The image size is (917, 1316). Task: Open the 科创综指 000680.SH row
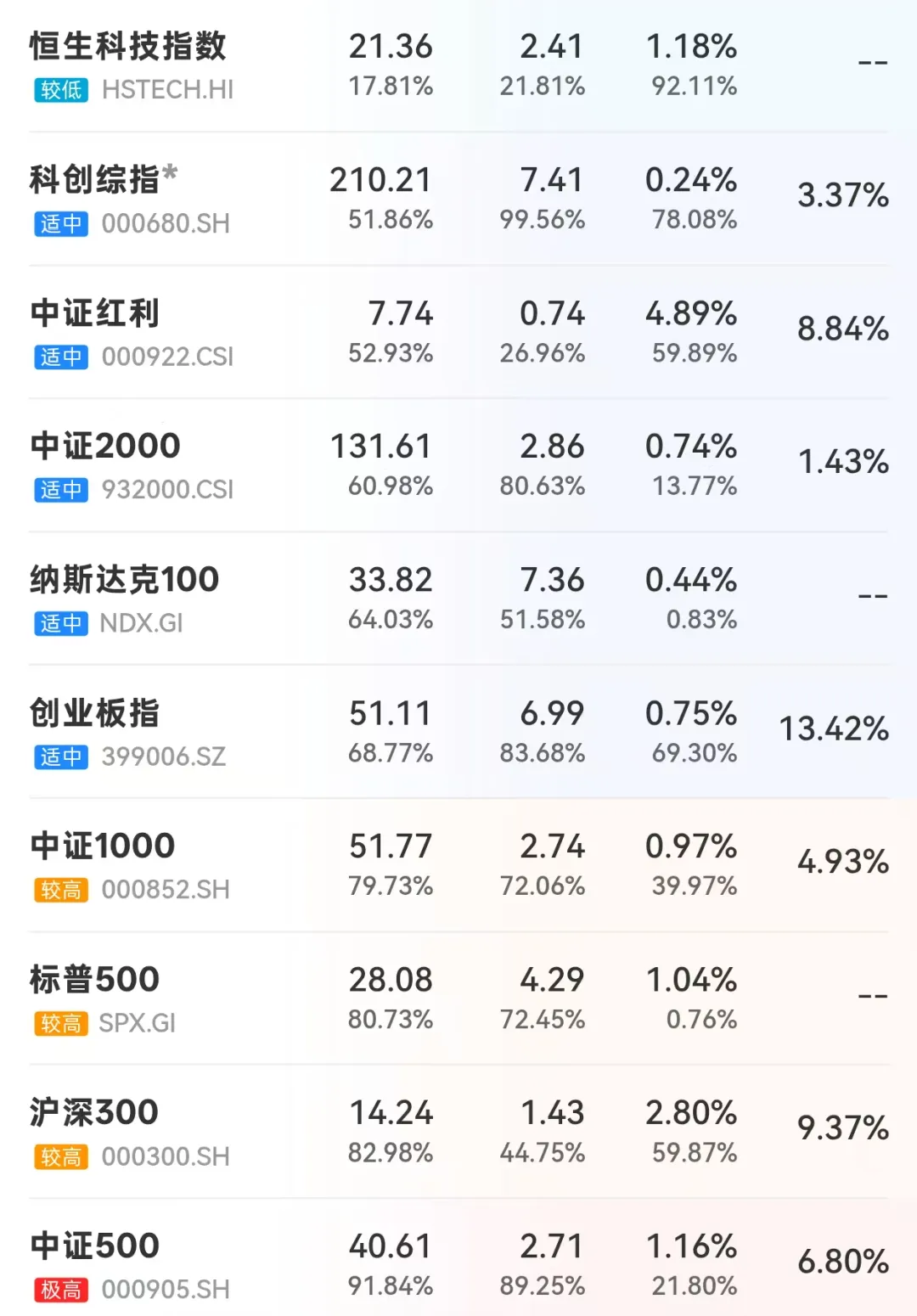tap(458, 199)
